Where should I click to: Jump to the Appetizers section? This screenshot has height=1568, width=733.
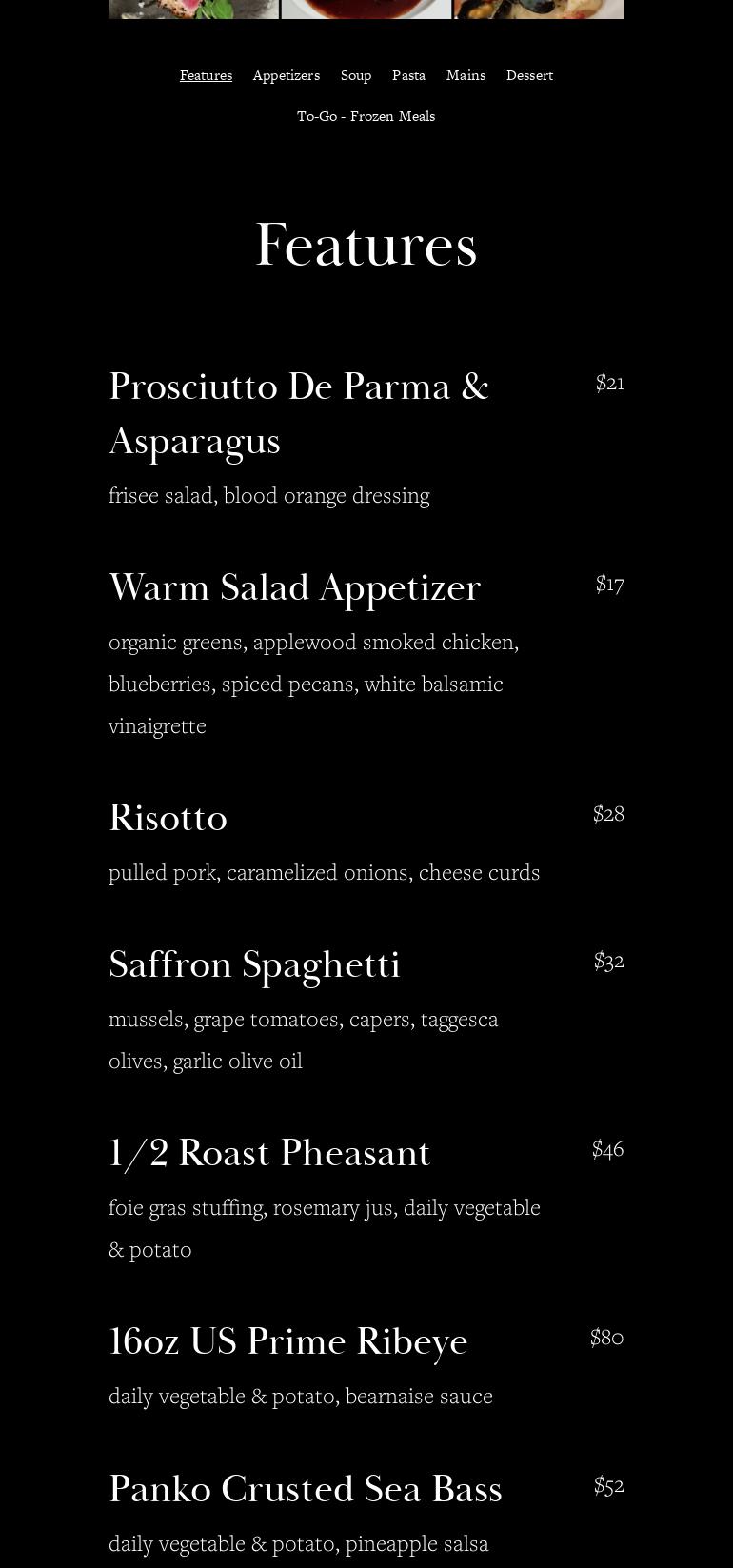coord(287,75)
